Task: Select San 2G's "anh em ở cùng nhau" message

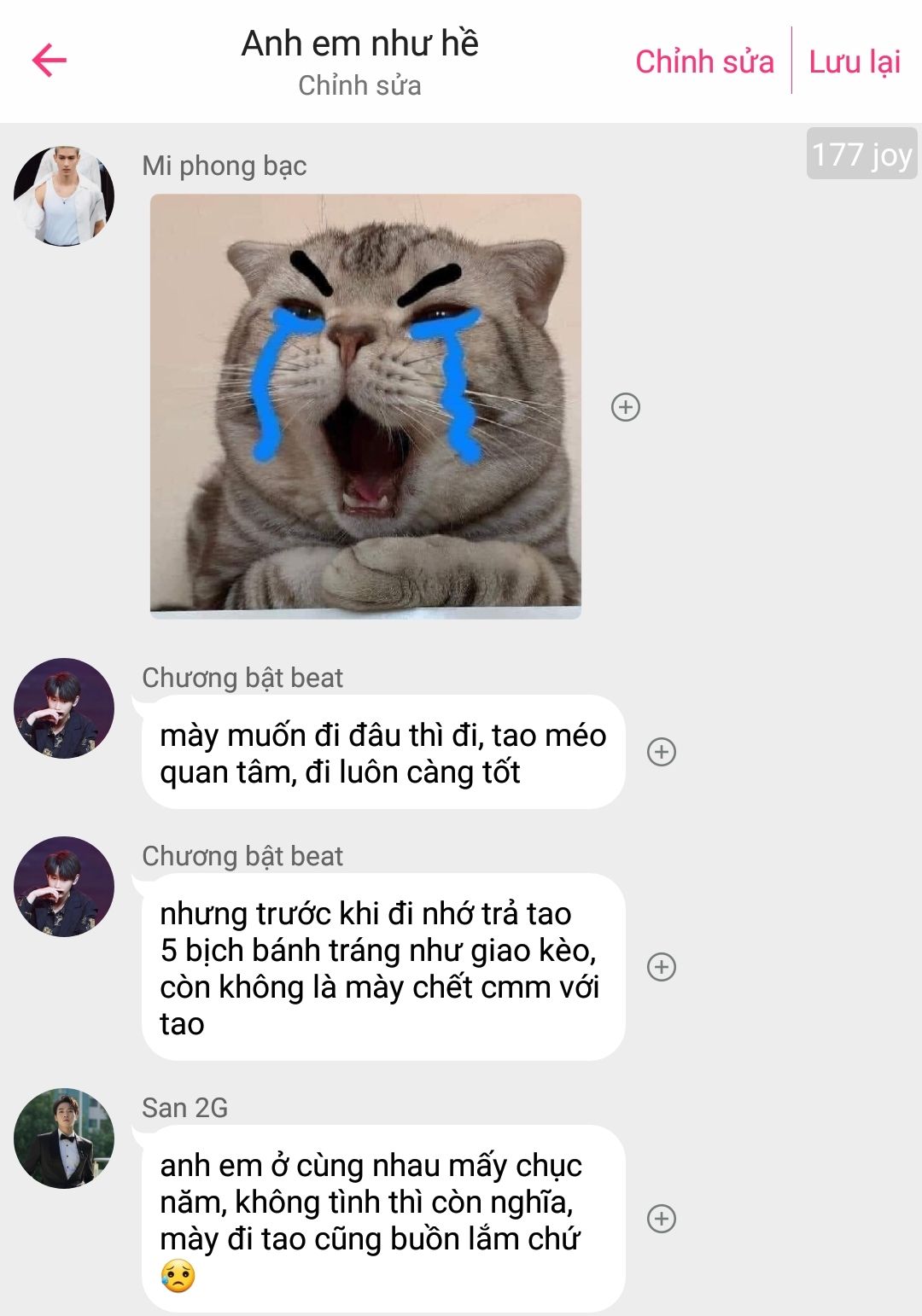Action: coord(382,1219)
